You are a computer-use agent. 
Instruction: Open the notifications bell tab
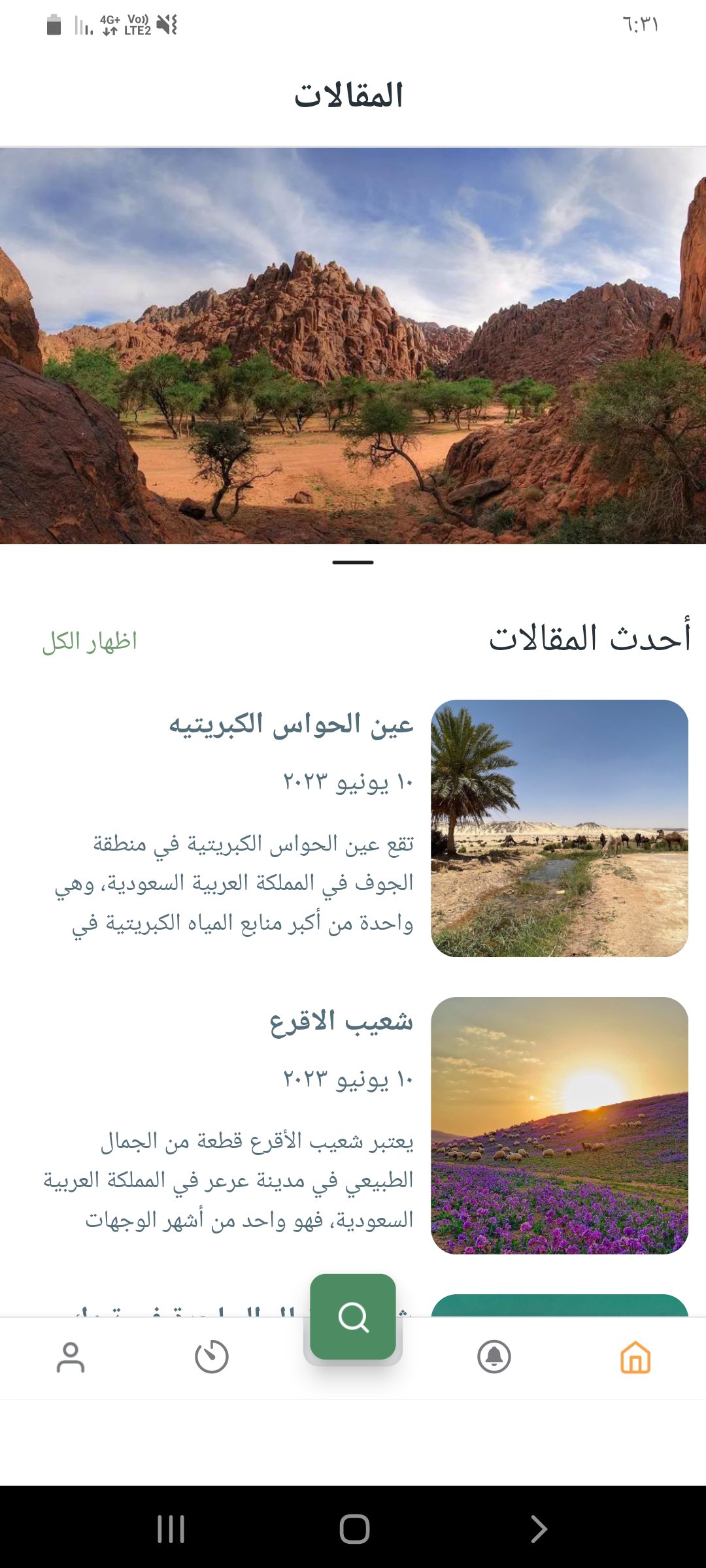point(494,1357)
